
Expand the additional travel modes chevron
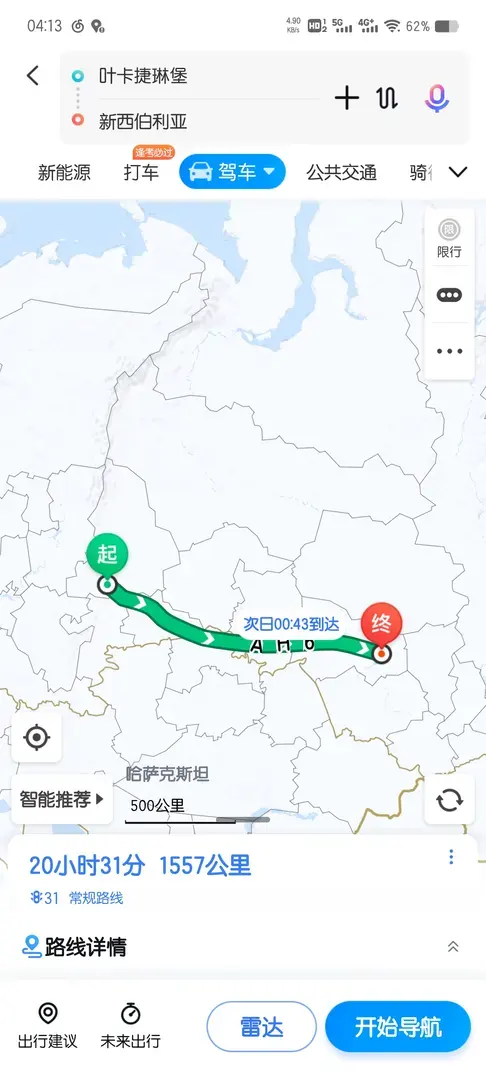(x=458, y=172)
